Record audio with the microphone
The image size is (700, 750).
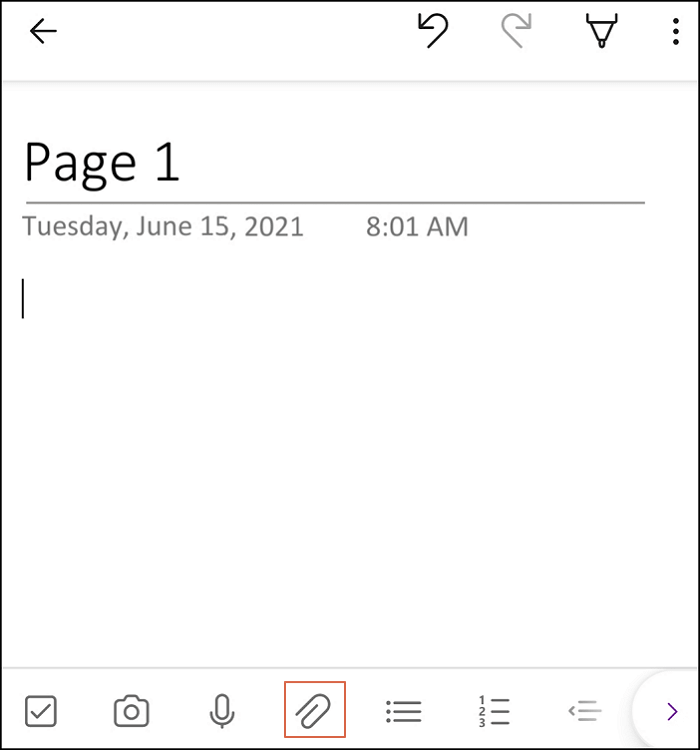point(222,711)
